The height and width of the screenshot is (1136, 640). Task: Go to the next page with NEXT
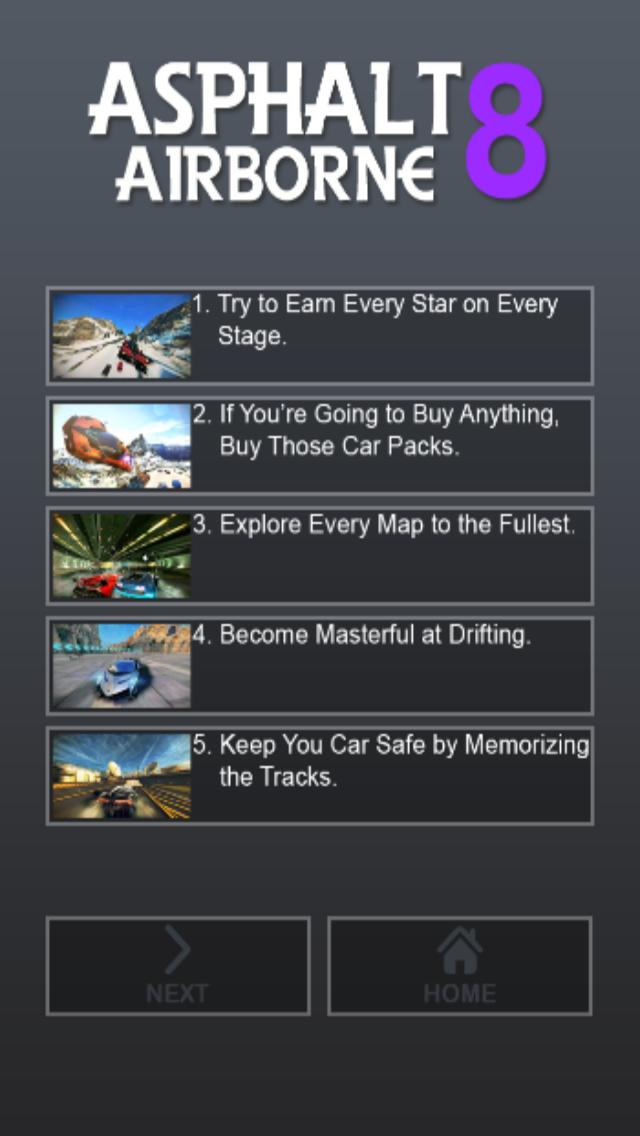click(178, 966)
